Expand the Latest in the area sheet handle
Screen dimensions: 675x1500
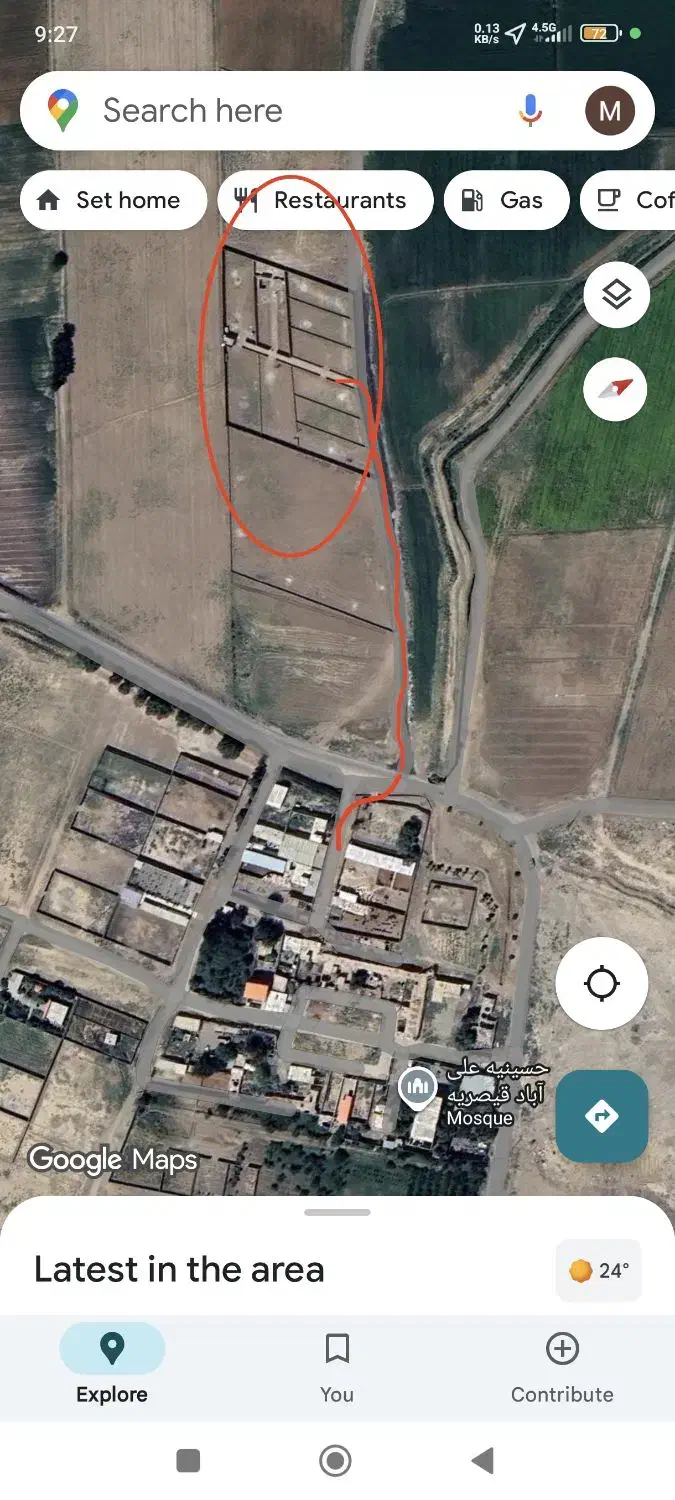[x=337, y=1213]
